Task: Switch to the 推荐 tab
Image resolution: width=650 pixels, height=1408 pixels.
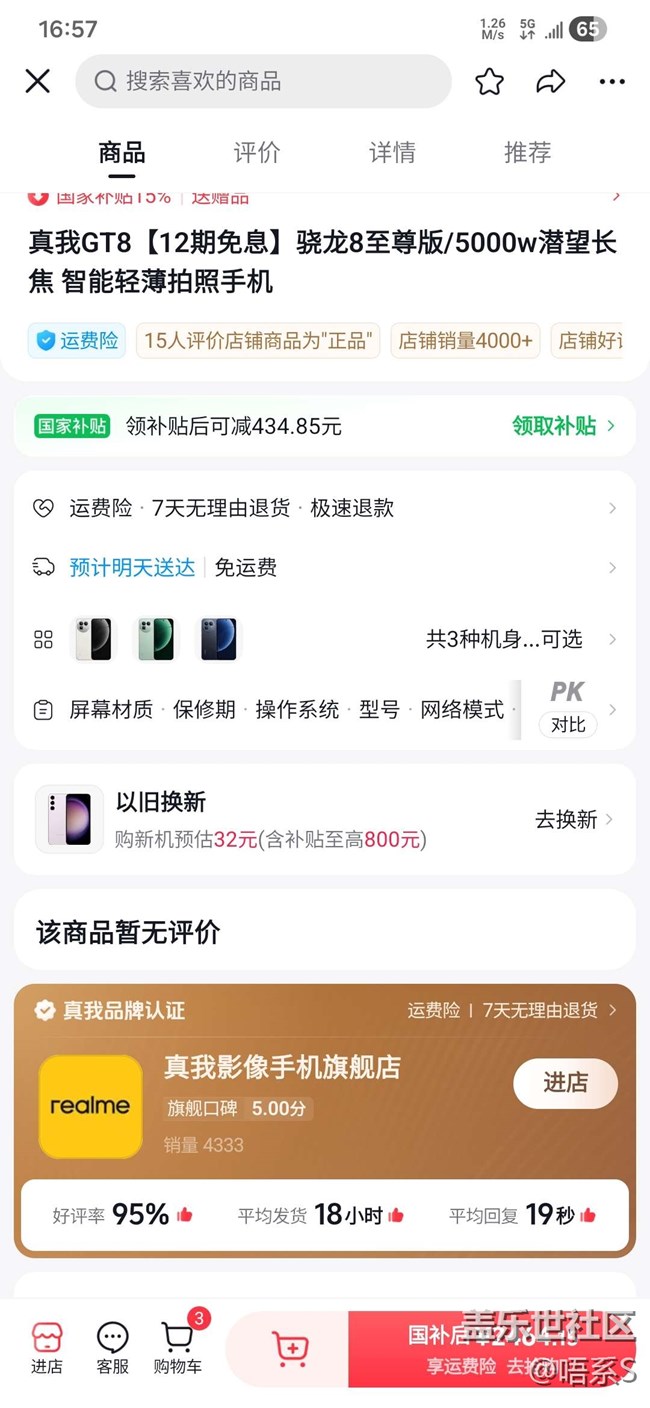Action: 527,152
